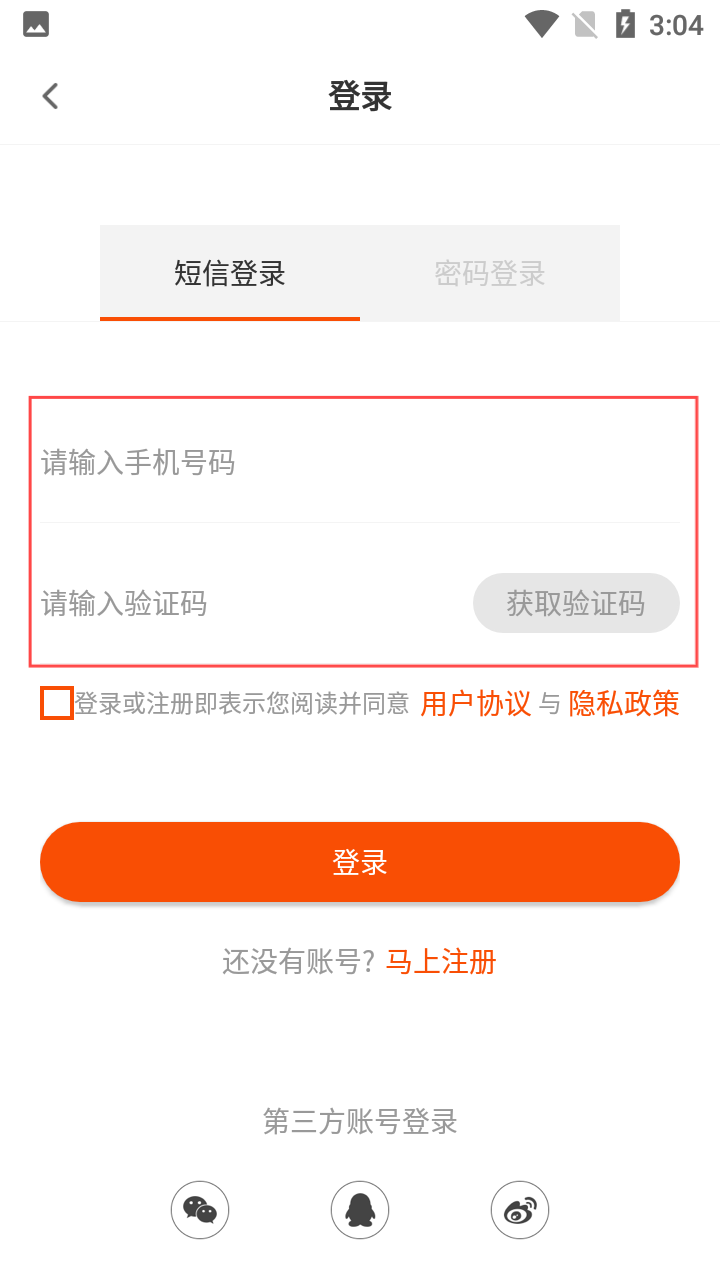This screenshot has height=1280, width=720.
Task: Check the agreement checkbox
Action: (x=57, y=704)
